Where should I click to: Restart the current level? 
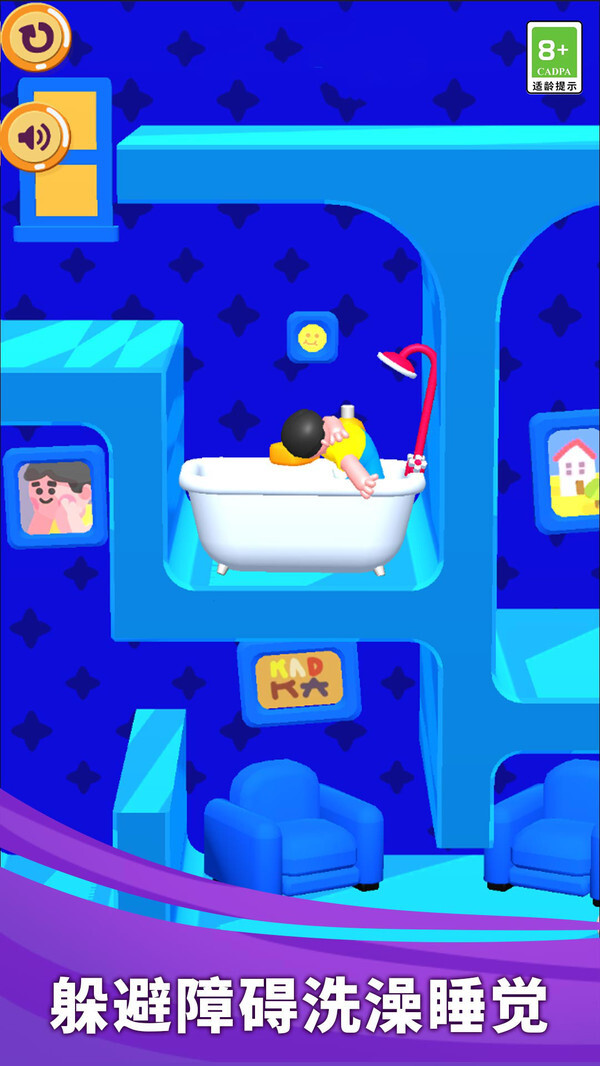36,37
